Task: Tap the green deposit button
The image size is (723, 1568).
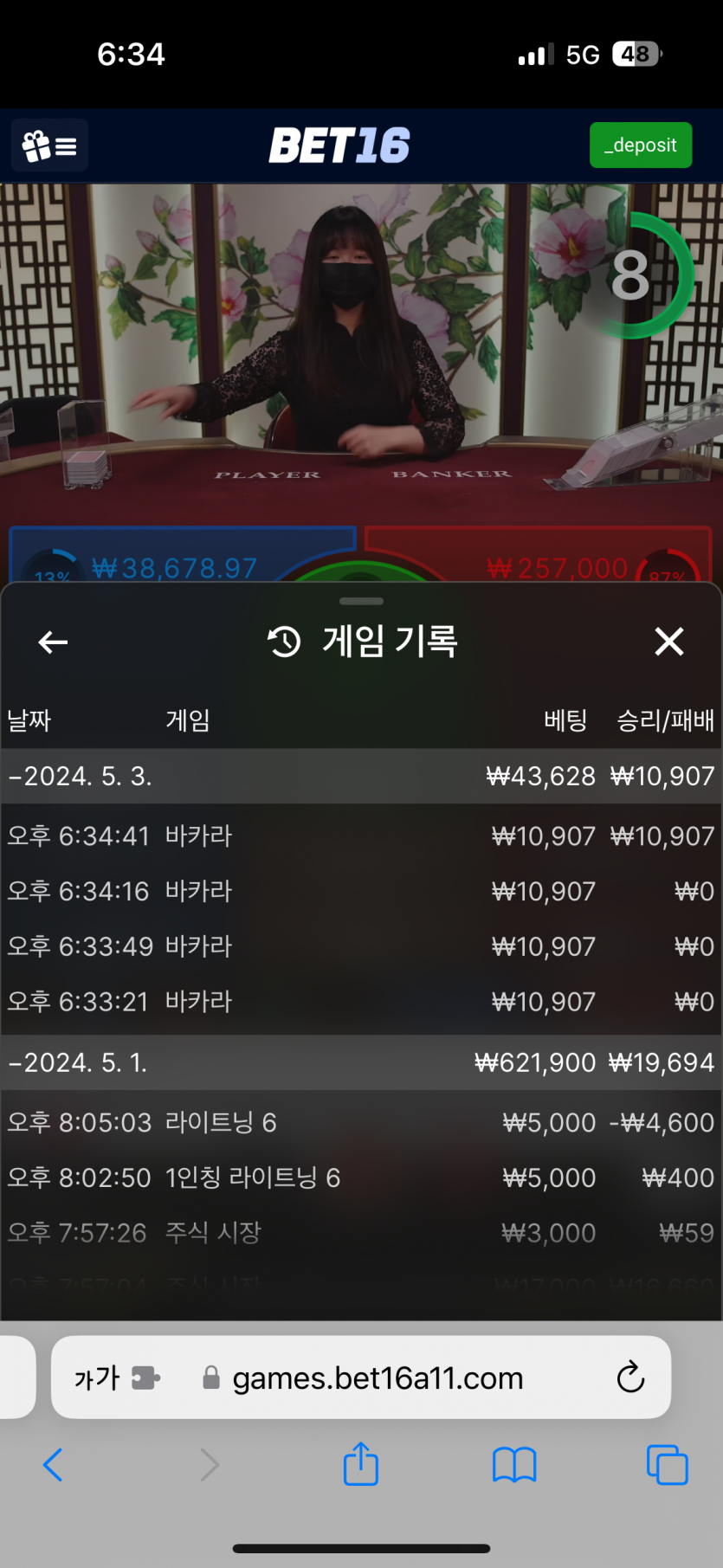Action: point(640,145)
